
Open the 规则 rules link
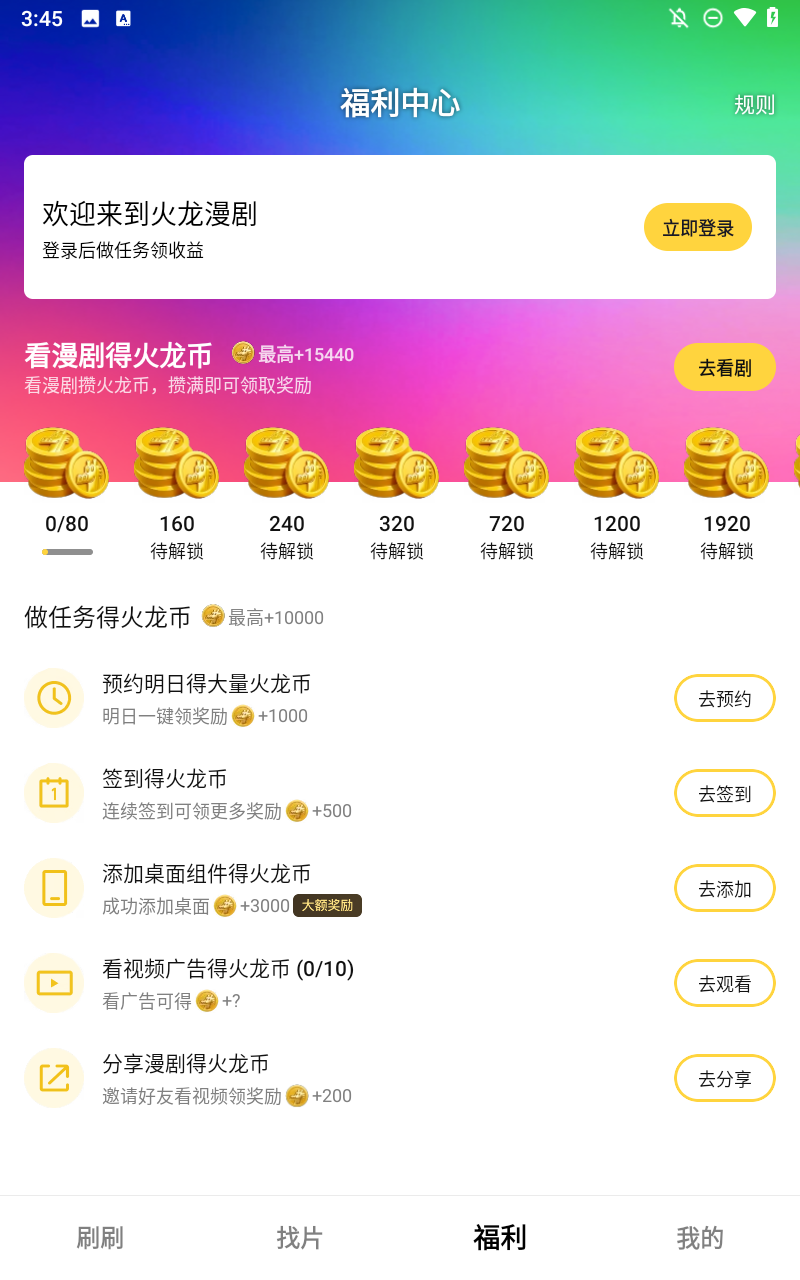[x=754, y=105]
